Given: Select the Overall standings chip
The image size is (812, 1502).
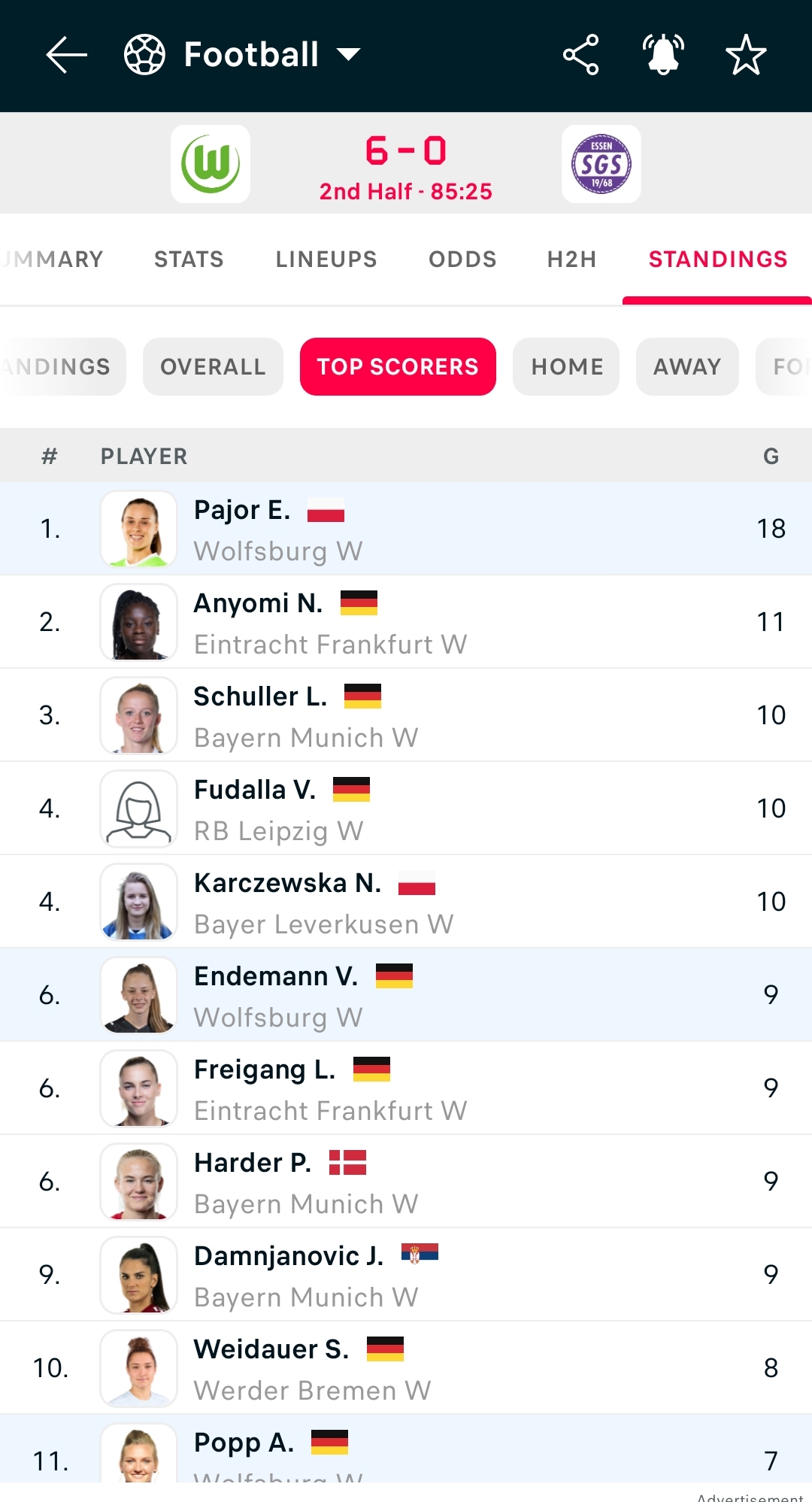Looking at the screenshot, I should (x=213, y=366).
